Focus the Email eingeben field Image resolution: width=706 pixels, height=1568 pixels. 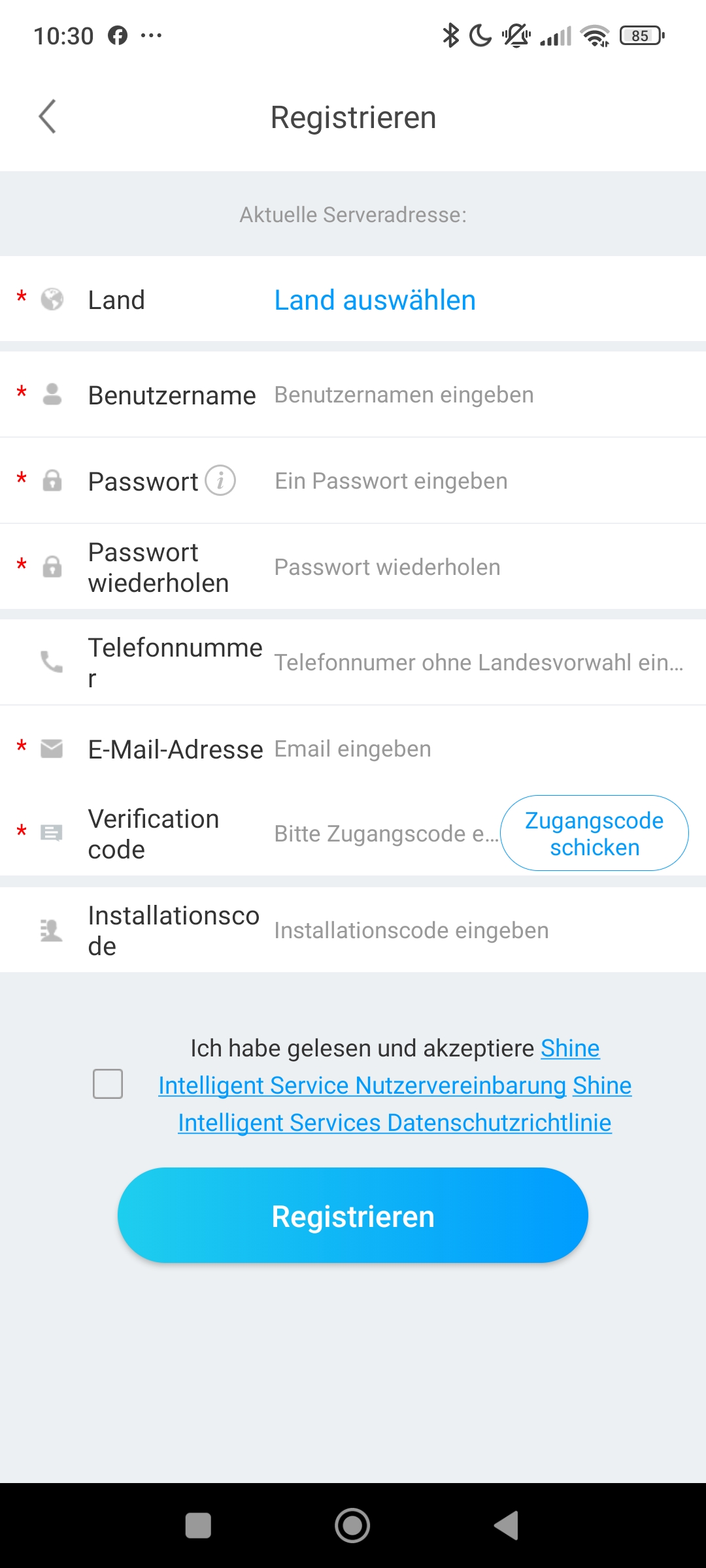click(480, 749)
